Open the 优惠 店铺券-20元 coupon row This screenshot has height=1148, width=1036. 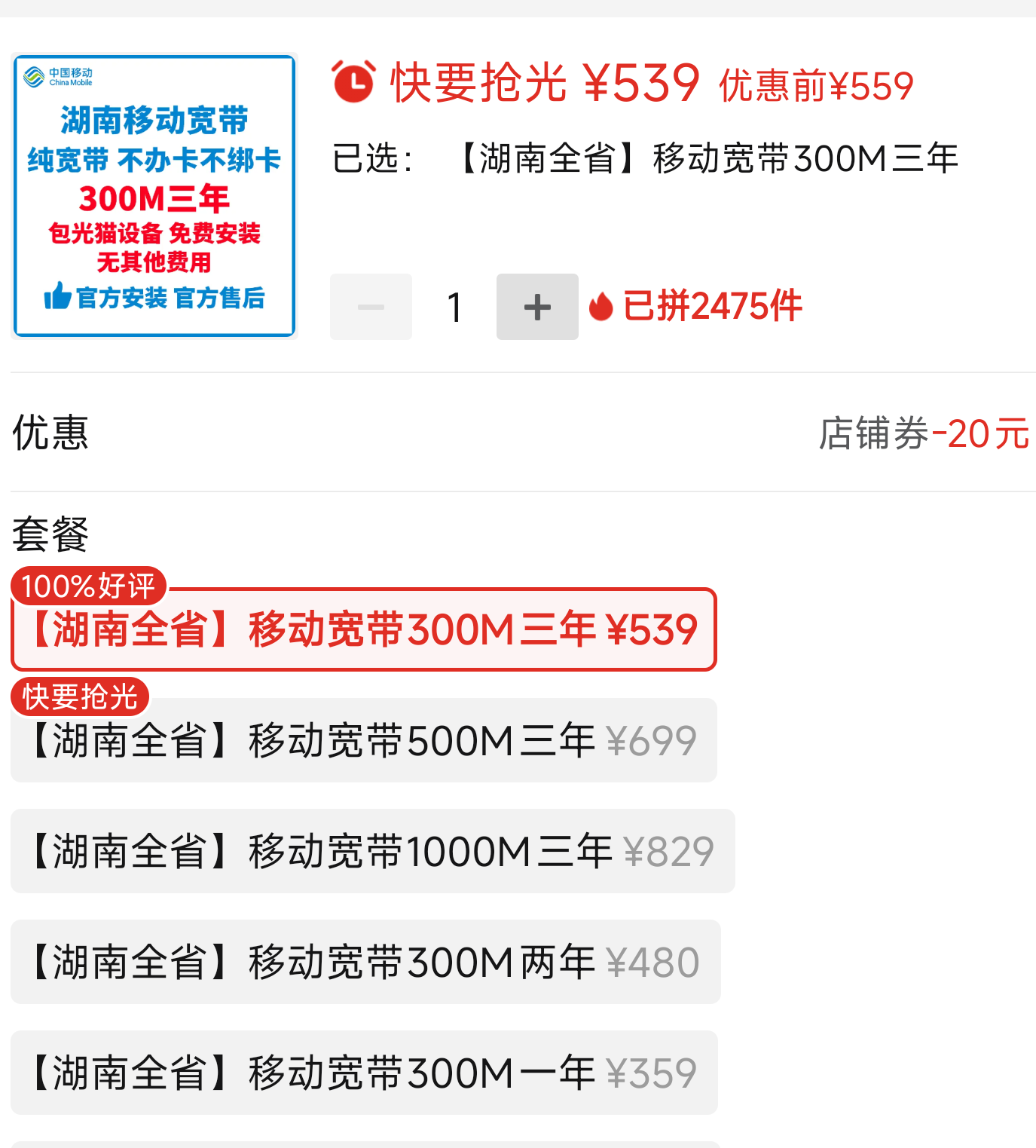tap(521, 433)
